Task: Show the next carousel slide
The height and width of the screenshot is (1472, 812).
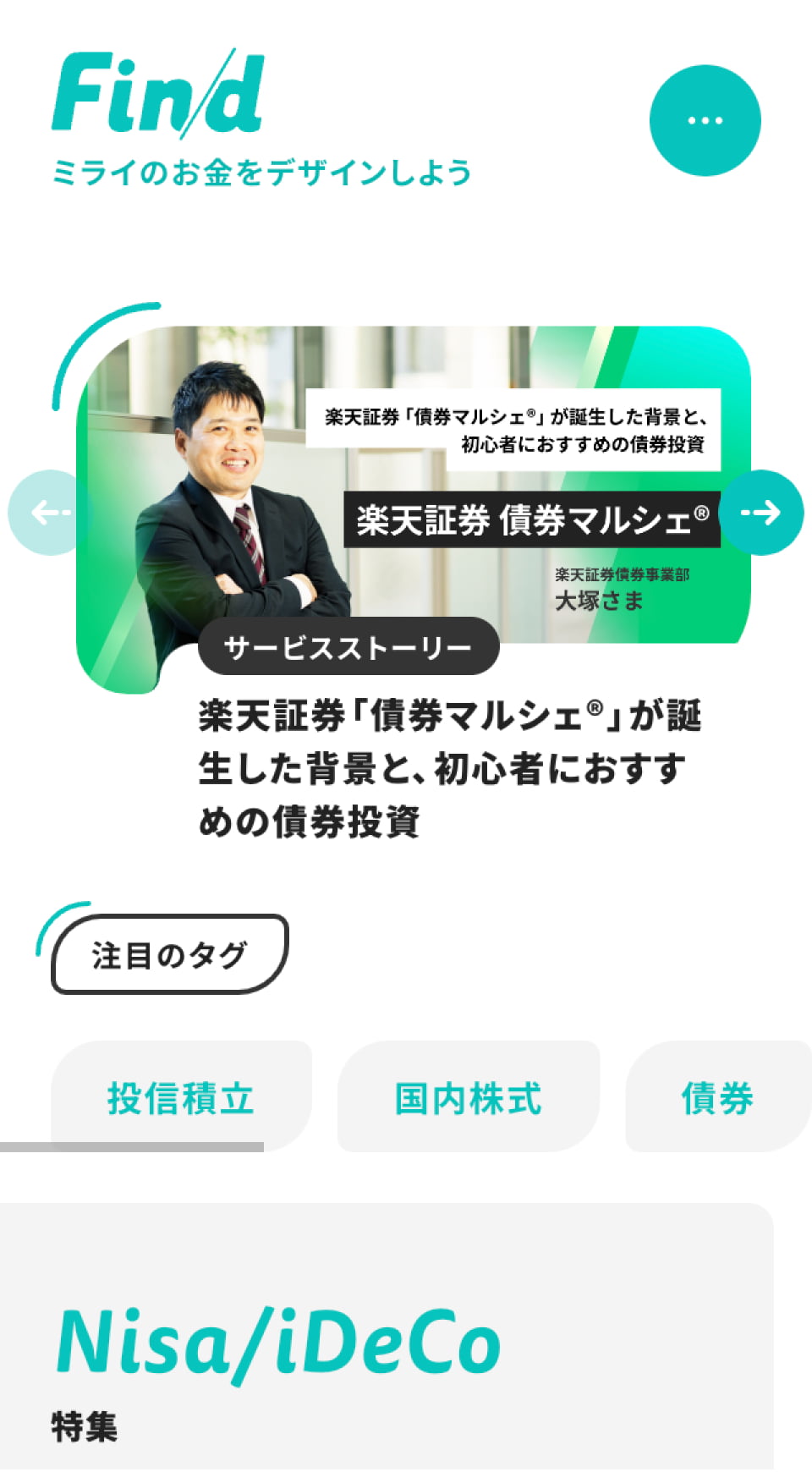Action: (x=760, y=512)
